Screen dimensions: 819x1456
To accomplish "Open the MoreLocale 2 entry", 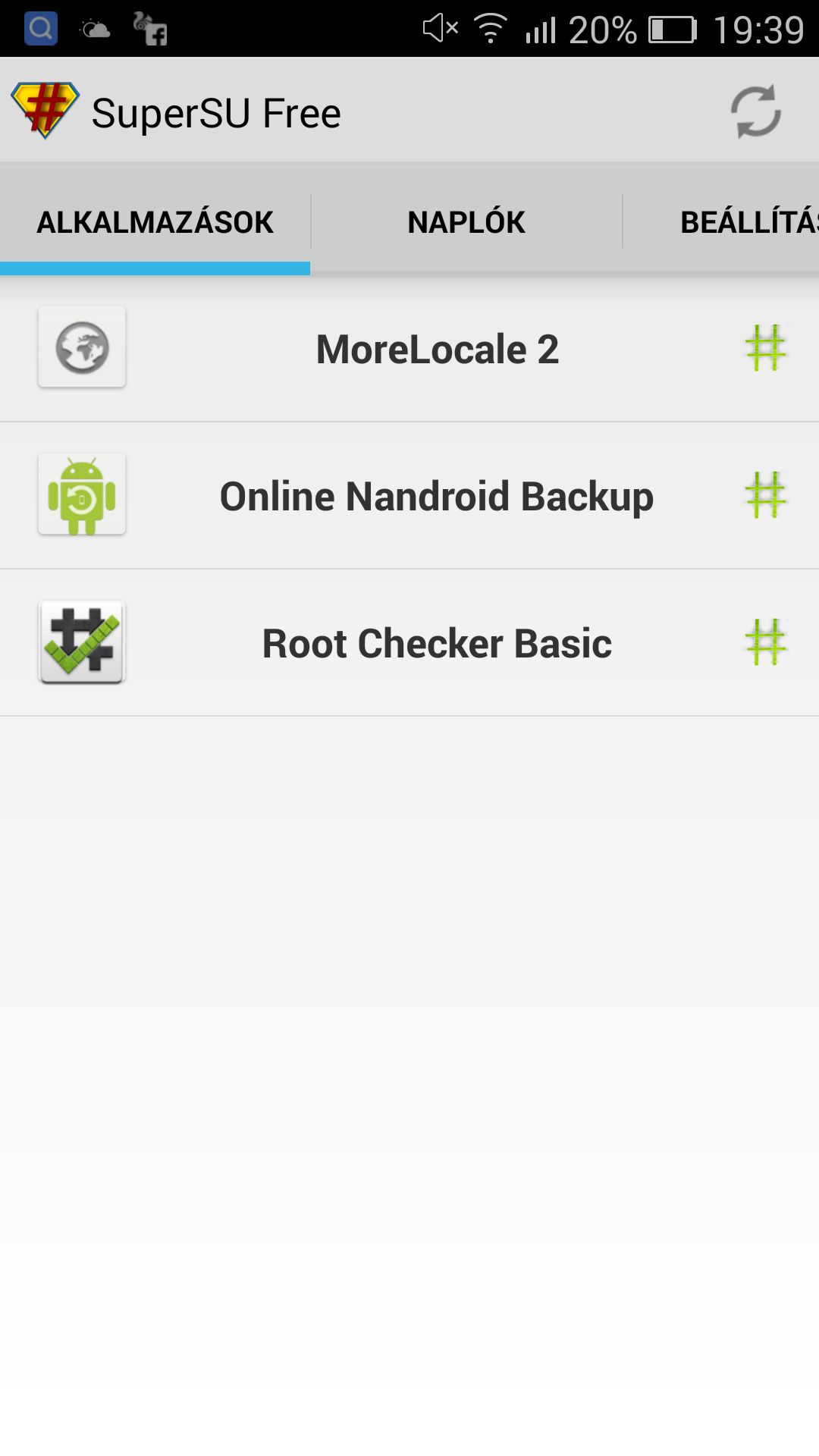I will (x=409, y=349).
